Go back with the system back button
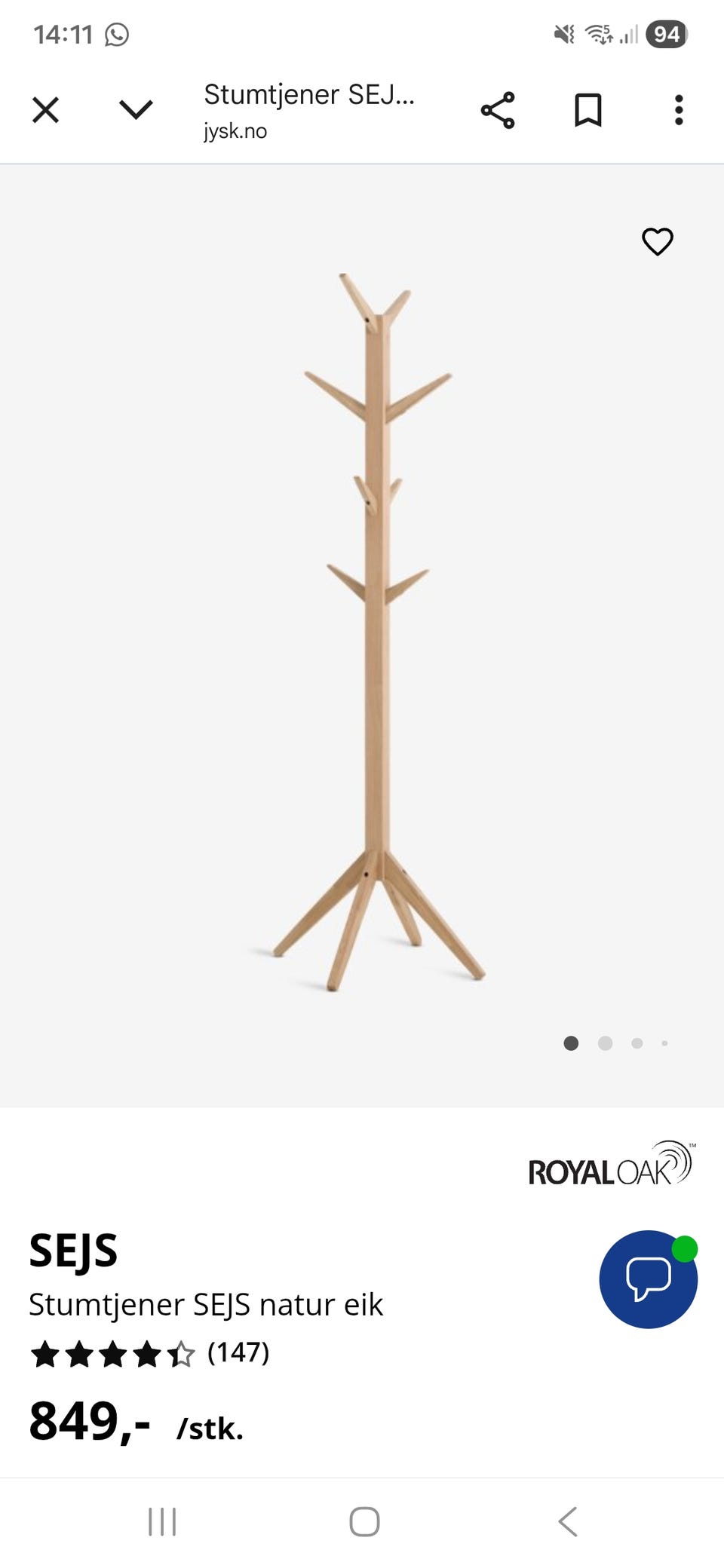Viewport: 724px width, 1568px height. tap(568, 1521)
